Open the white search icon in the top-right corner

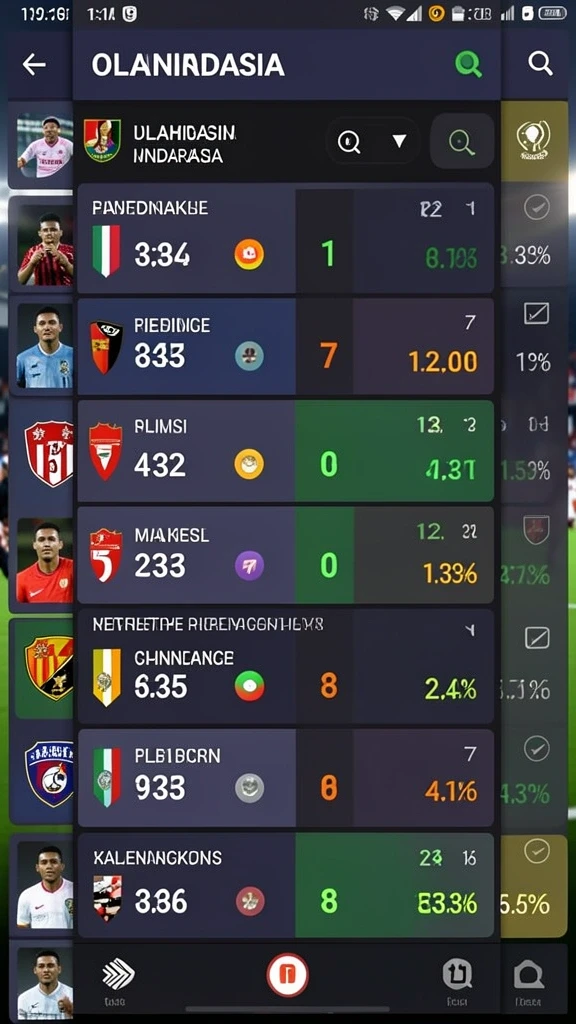540,63
